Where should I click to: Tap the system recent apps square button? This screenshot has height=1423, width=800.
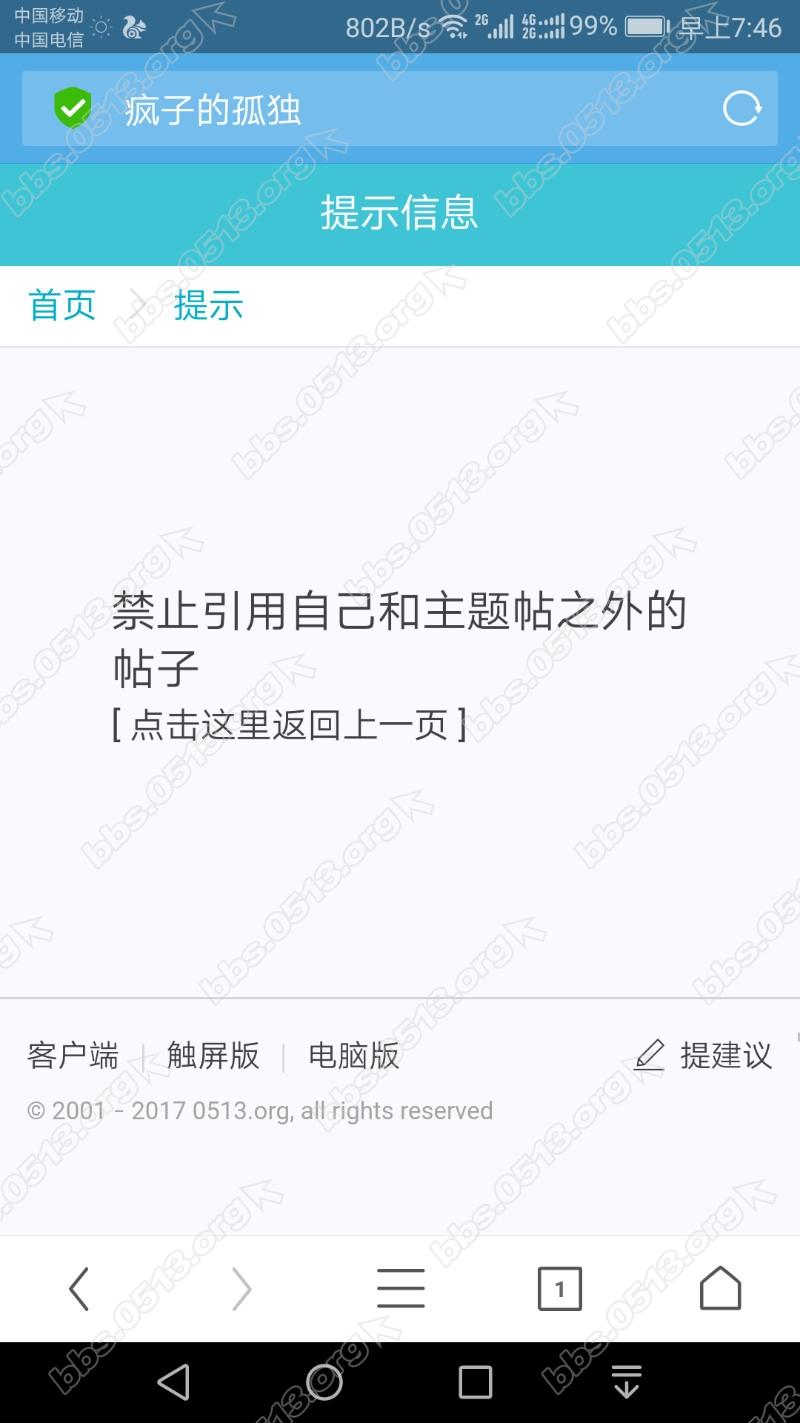click(475, 1382)
